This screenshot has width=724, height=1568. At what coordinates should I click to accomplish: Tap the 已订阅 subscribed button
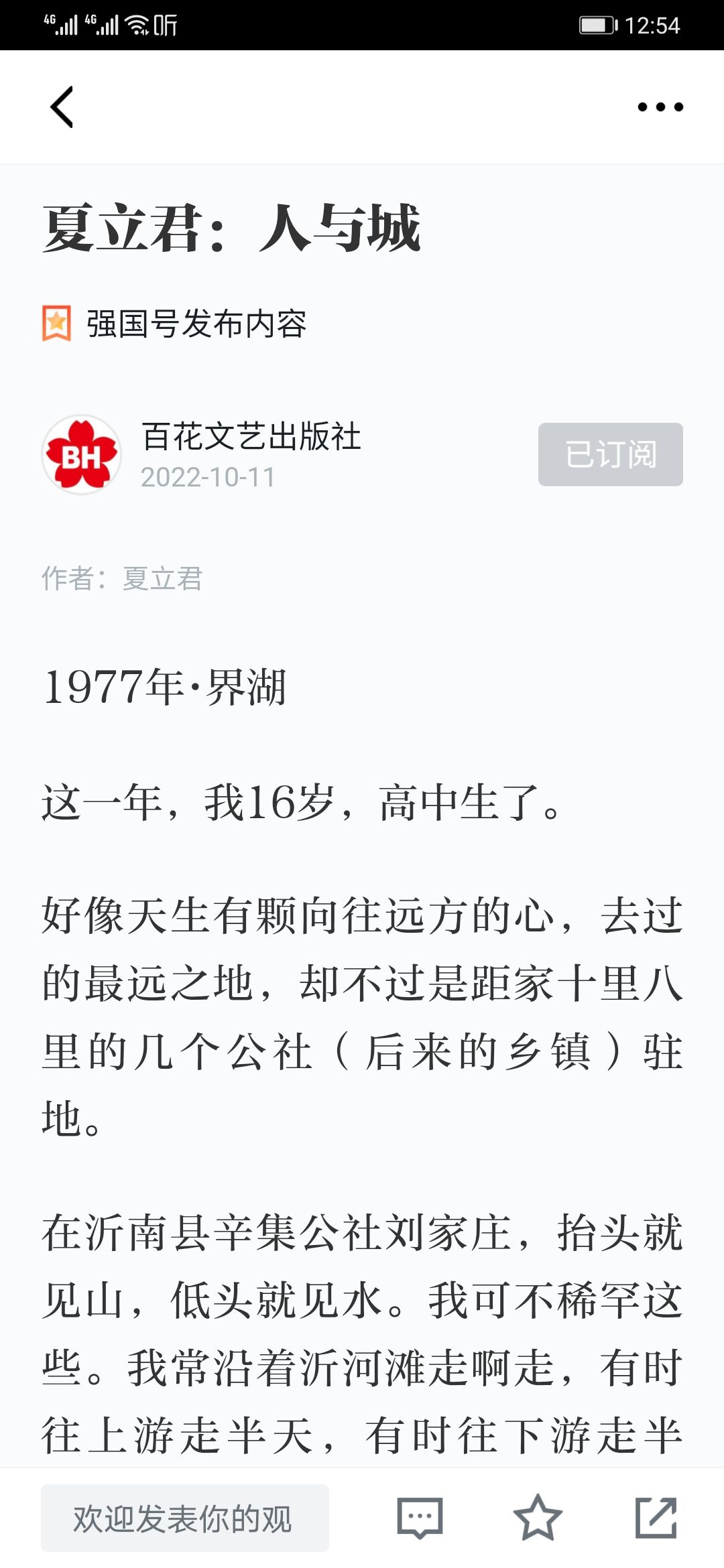click(x=610, y=454)
